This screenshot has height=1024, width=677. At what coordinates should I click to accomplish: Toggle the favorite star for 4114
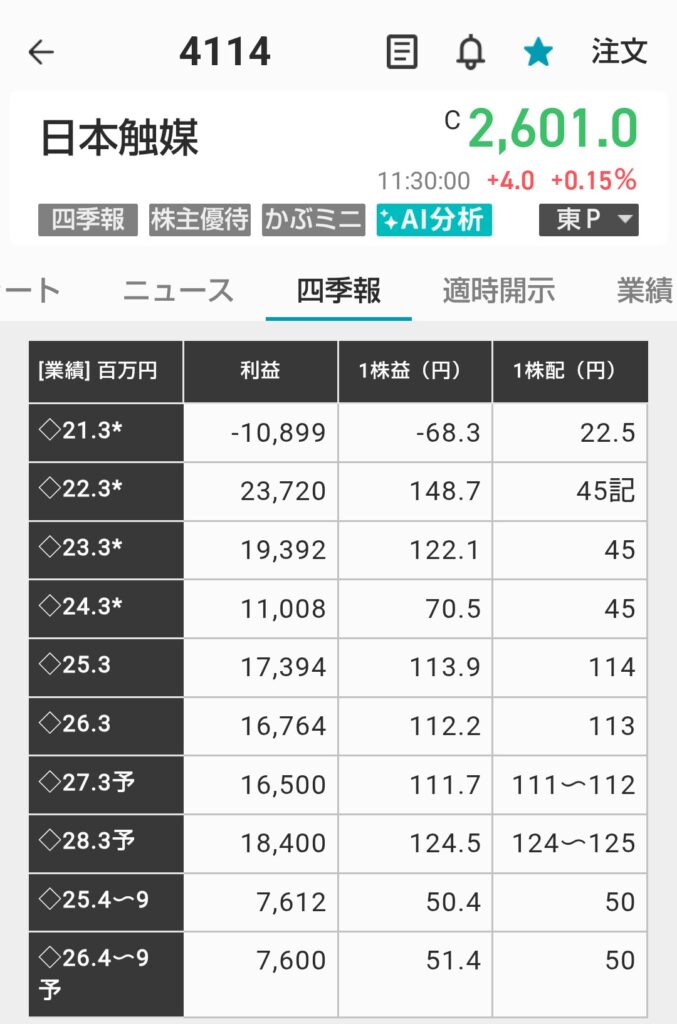click(x=538, y=52)
